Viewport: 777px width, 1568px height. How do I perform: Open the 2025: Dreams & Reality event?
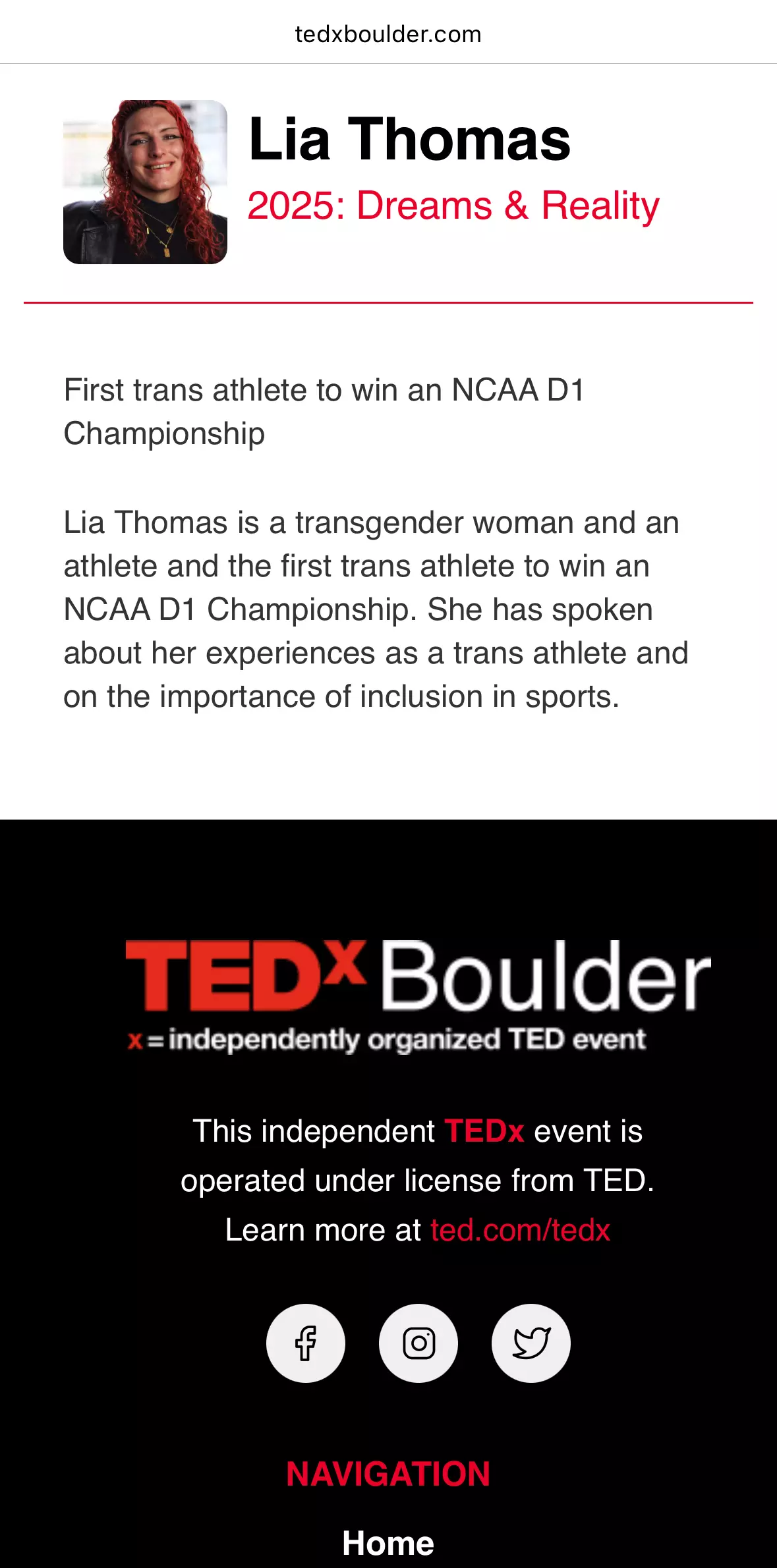point(453,206)
